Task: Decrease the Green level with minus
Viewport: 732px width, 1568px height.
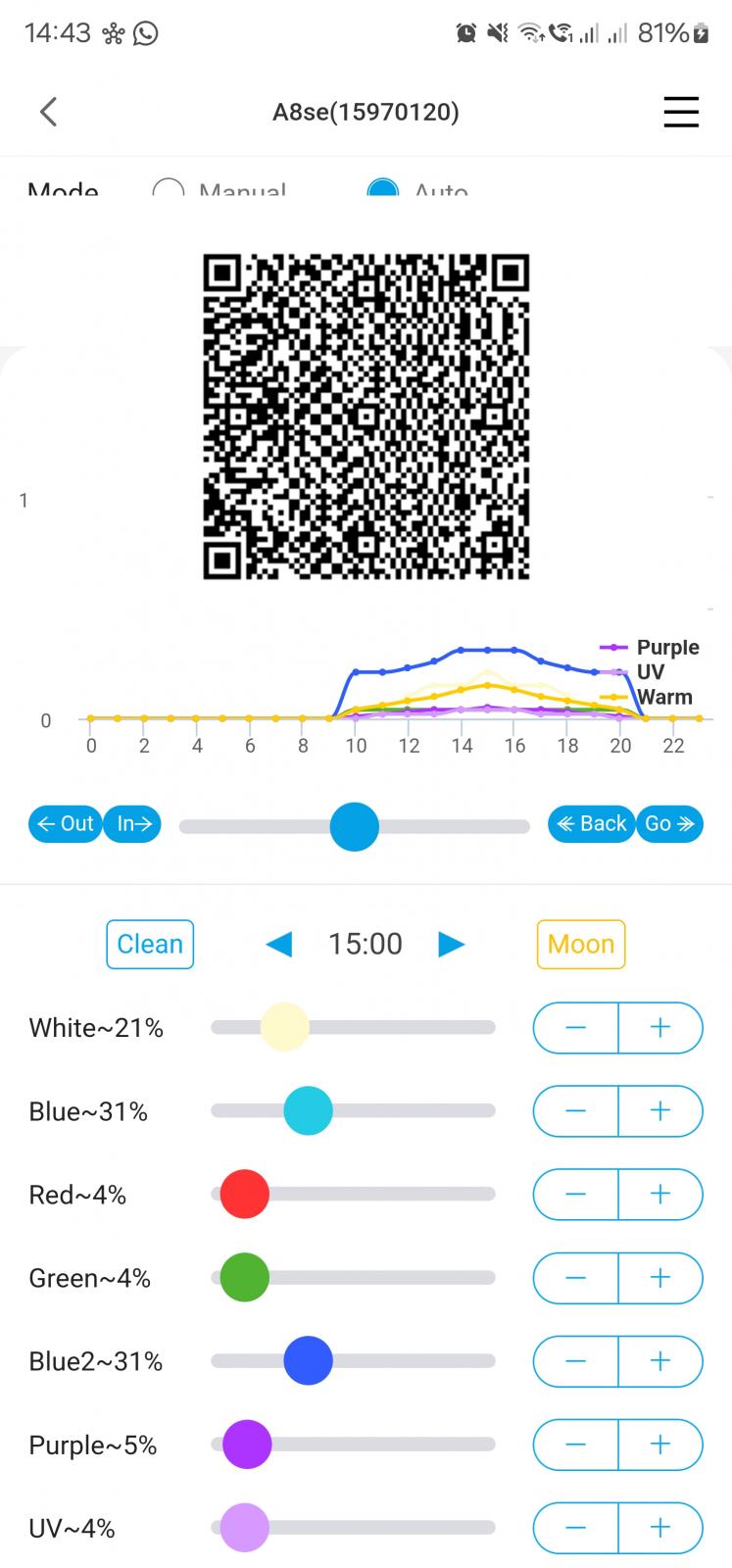Action: (x=576, y=1278)
